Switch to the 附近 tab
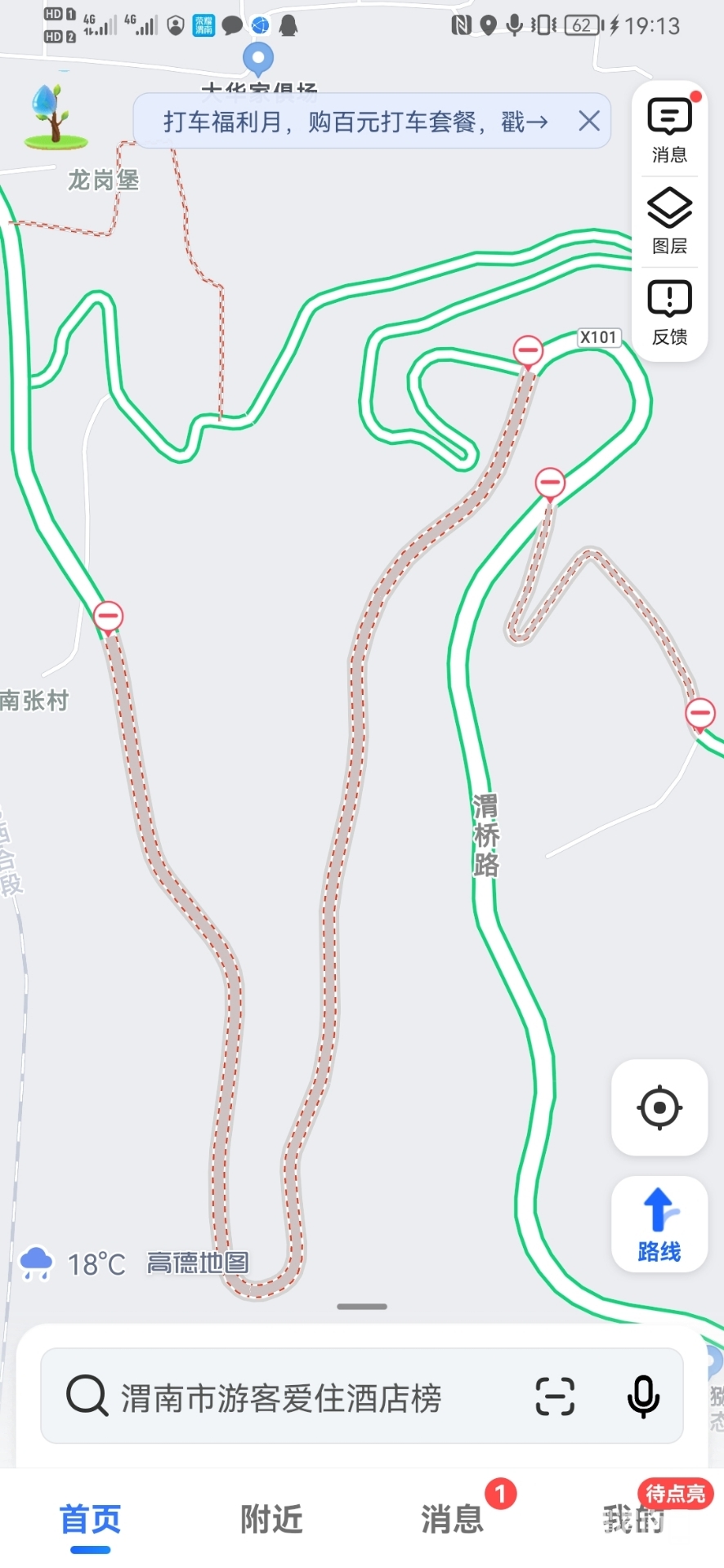This screenshot has width=724, height=1568. (x=271, y=1519)
